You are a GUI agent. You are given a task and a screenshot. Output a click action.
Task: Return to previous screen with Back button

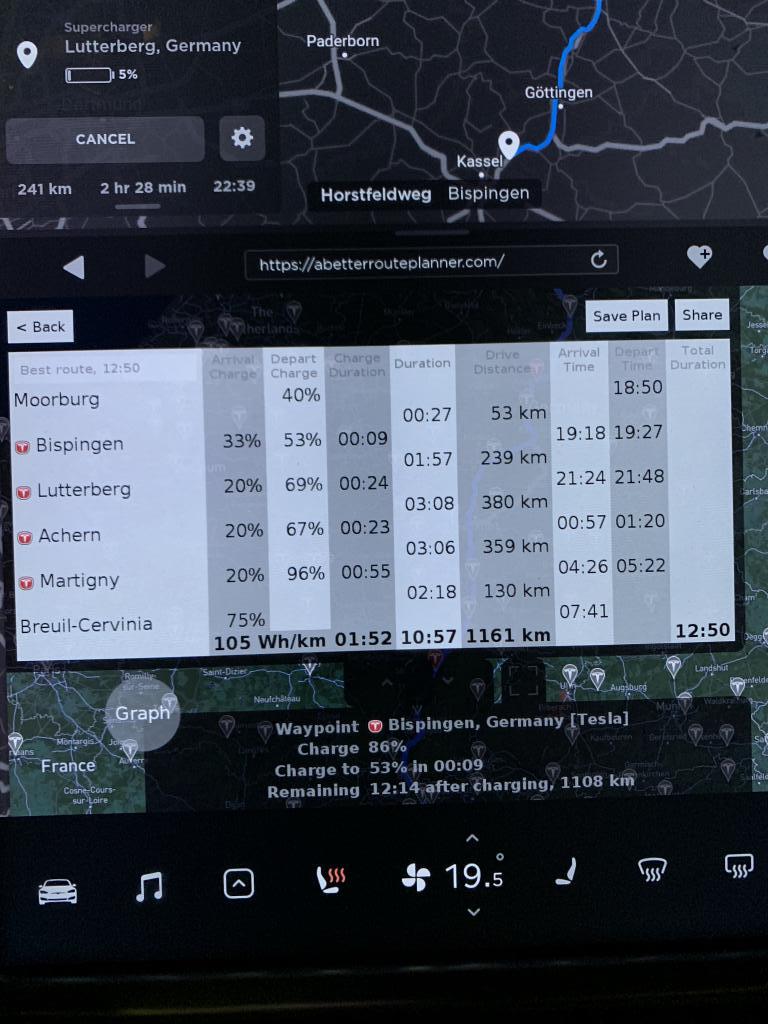tap(41, 327)
